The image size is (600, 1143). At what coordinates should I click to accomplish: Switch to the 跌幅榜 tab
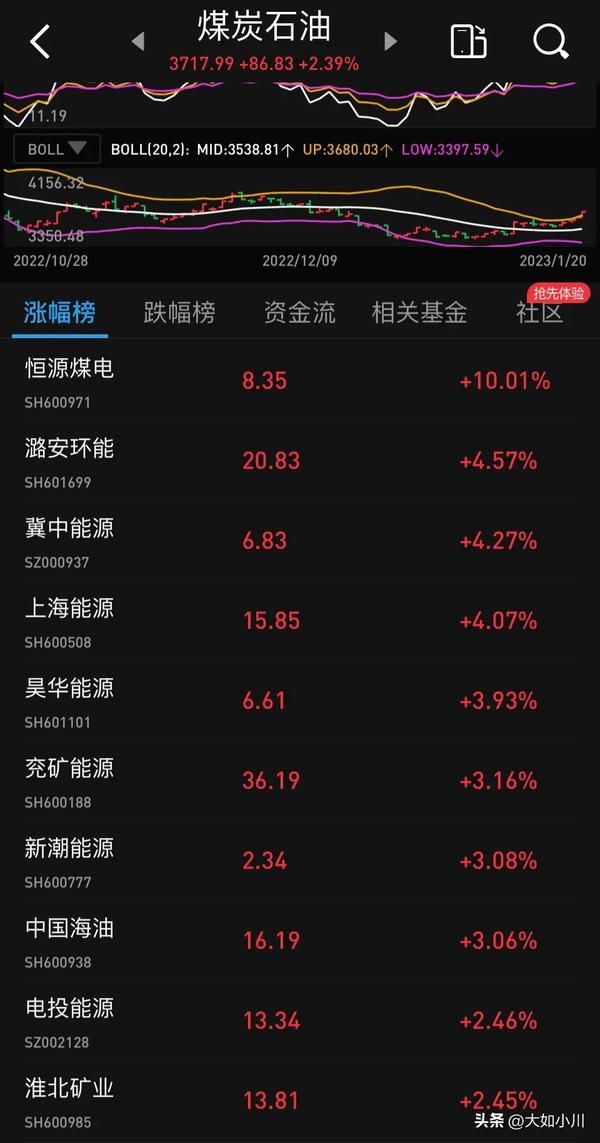(x=179, y=313)
